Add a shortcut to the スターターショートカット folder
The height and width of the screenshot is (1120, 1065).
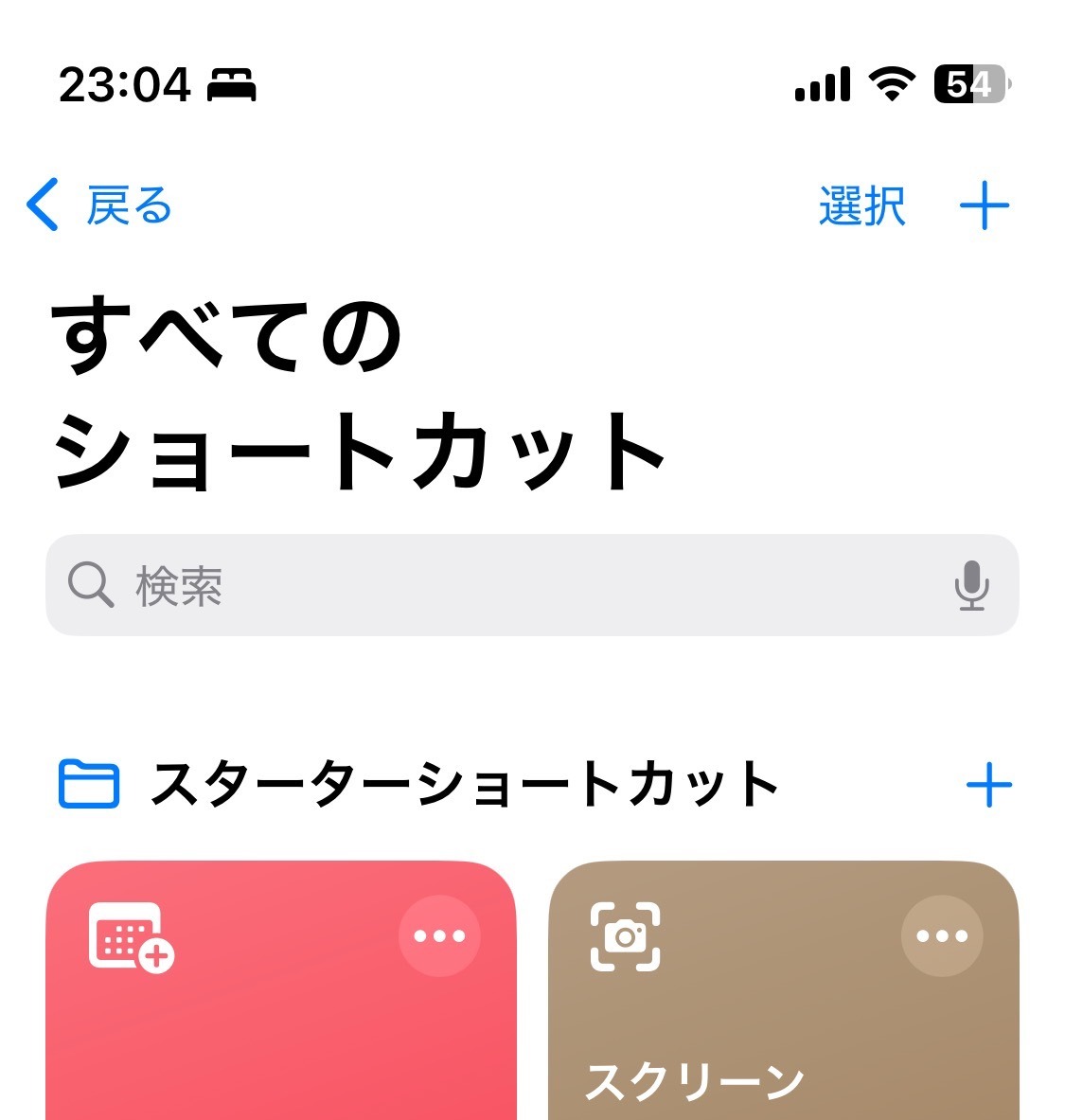coord(988,784)
